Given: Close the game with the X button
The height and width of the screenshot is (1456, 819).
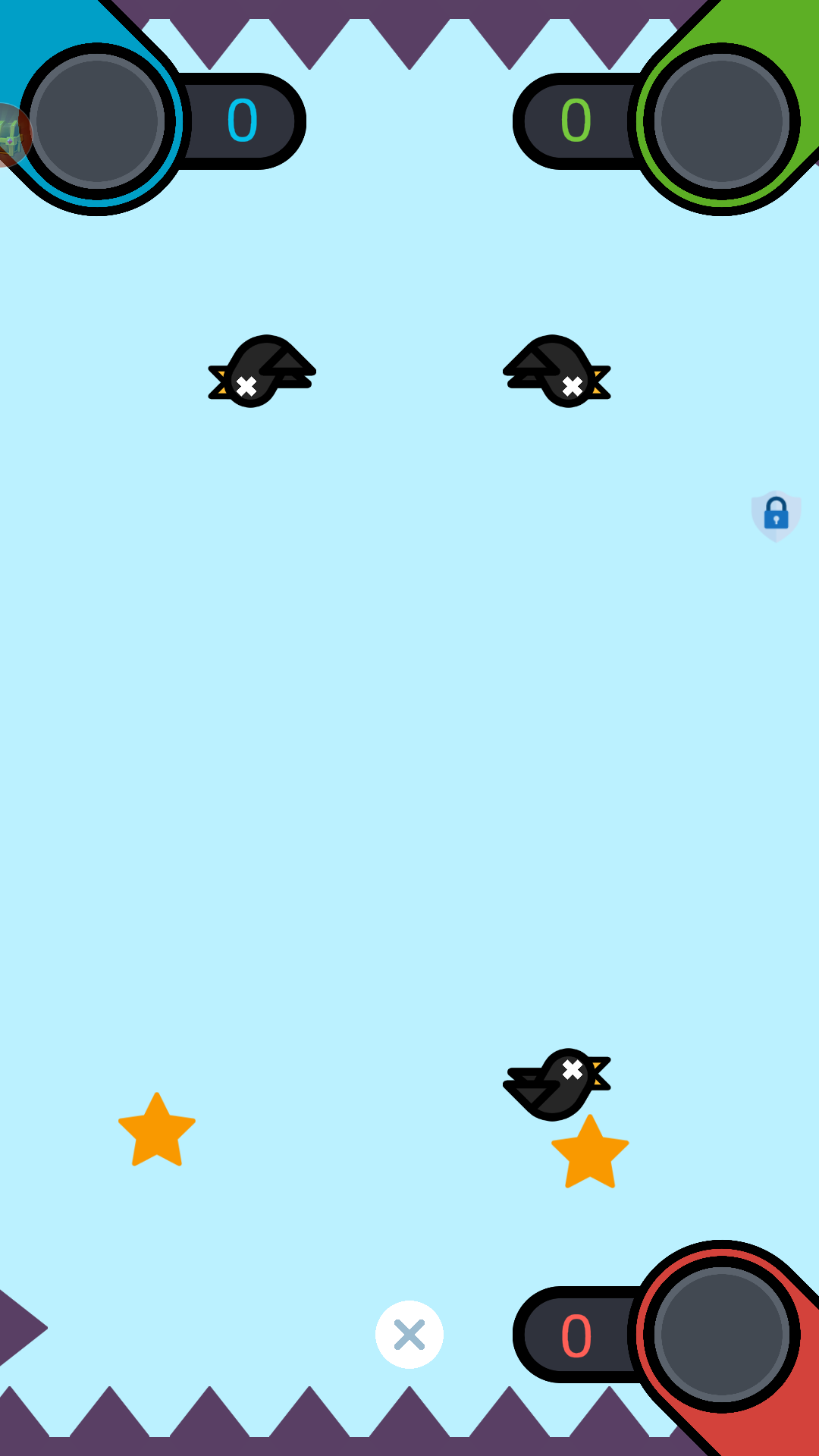Looking at the screenshot, I should pos(409,1335).
